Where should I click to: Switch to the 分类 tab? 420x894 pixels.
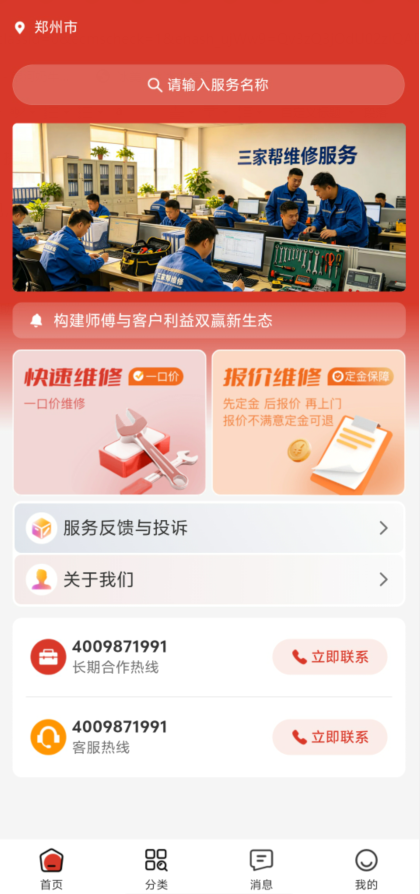point(156,869)
